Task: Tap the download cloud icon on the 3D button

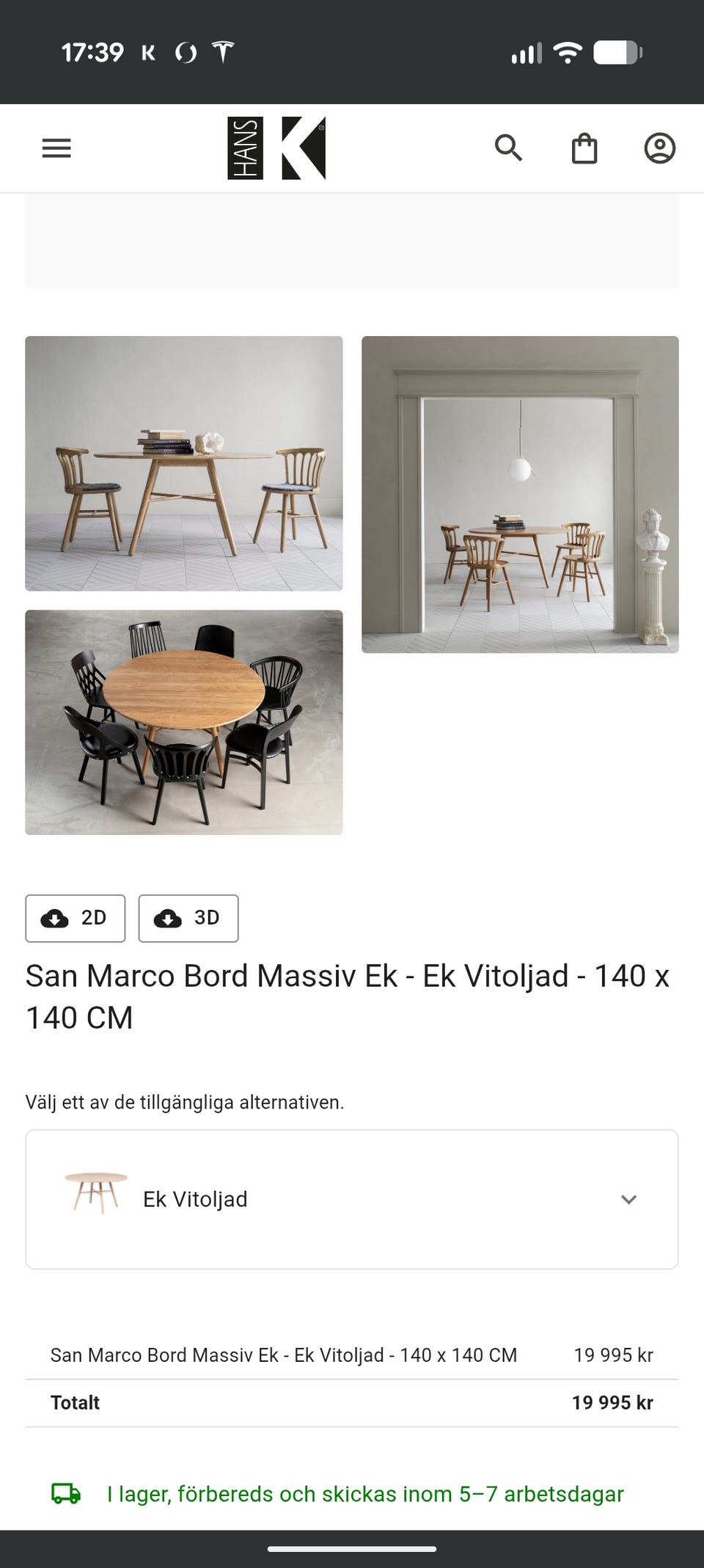Action: click(166, 918)
